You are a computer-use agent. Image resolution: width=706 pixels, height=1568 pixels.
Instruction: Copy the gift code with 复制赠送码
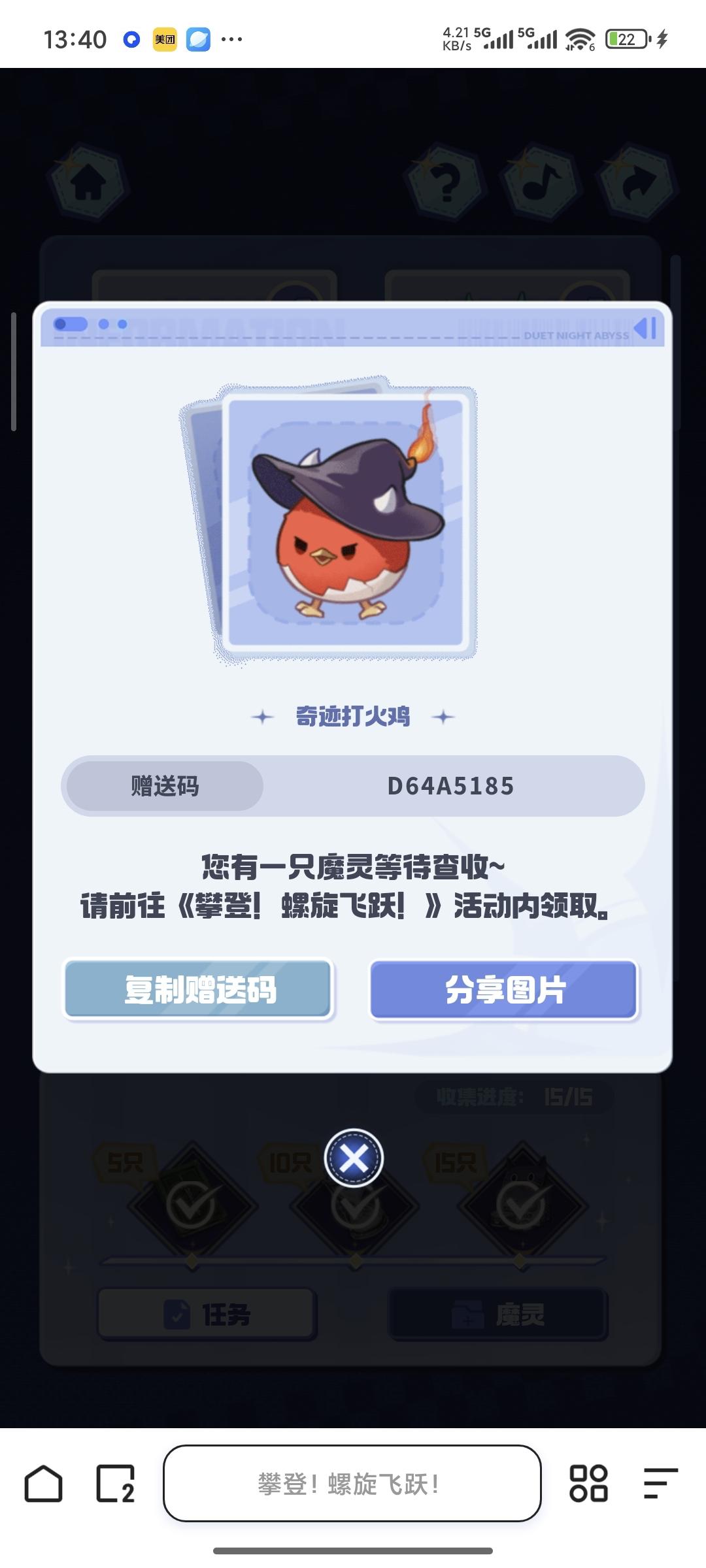(x=199, y=989)
